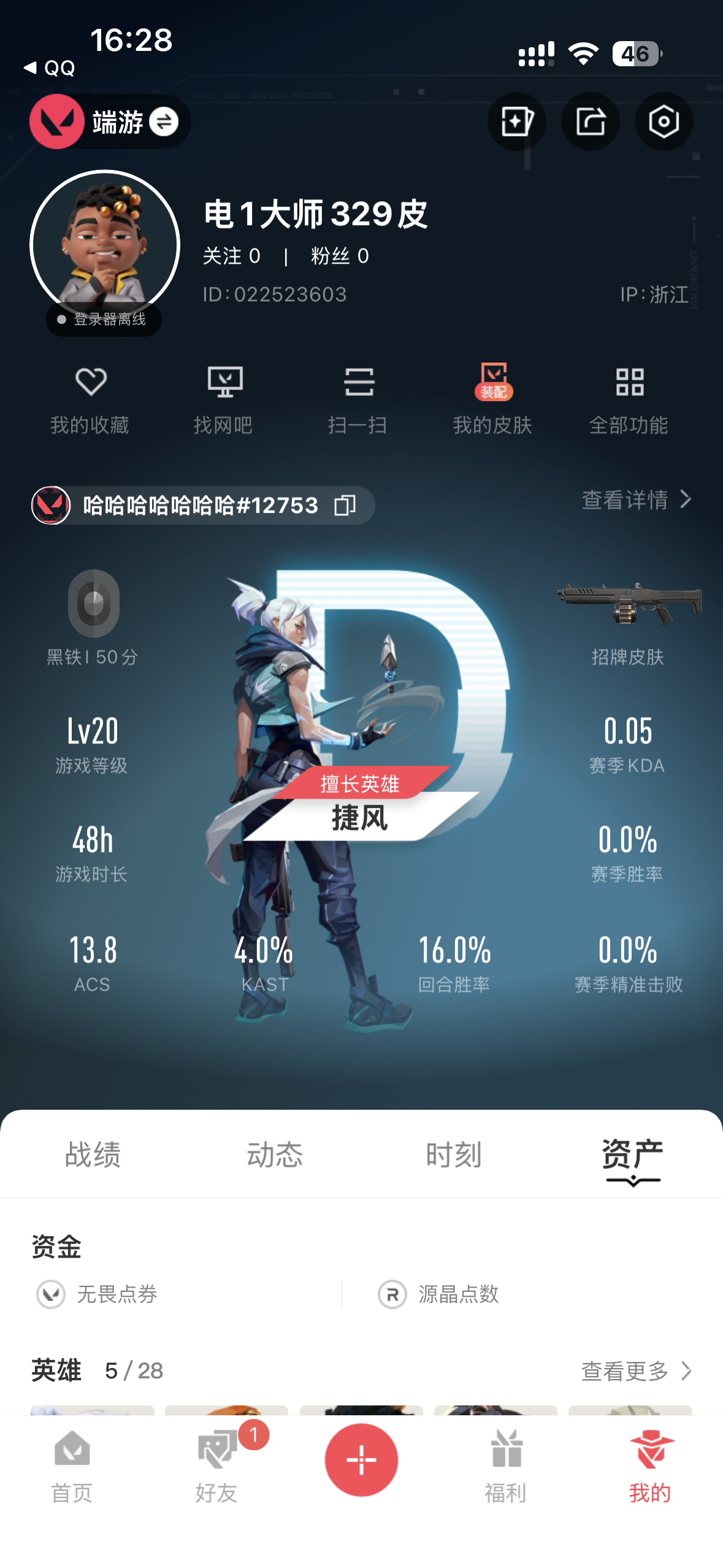Screen dimensions: 723x1568
Task: View 查看详情 stats details
Action: [x=637, y=500]
